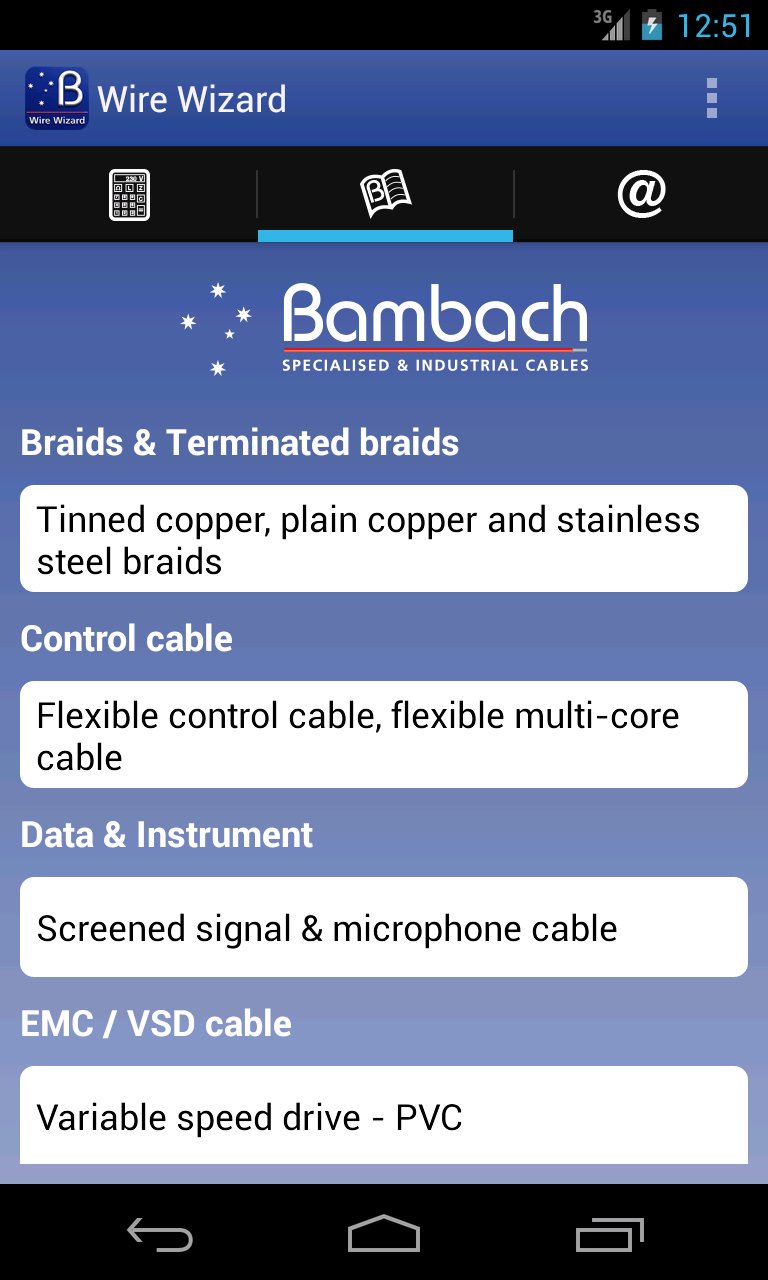This screenshot has width=768, height=1280.
Task: Select the catalogue book tab
Action: pyautogui.click(x=385, y=194)
